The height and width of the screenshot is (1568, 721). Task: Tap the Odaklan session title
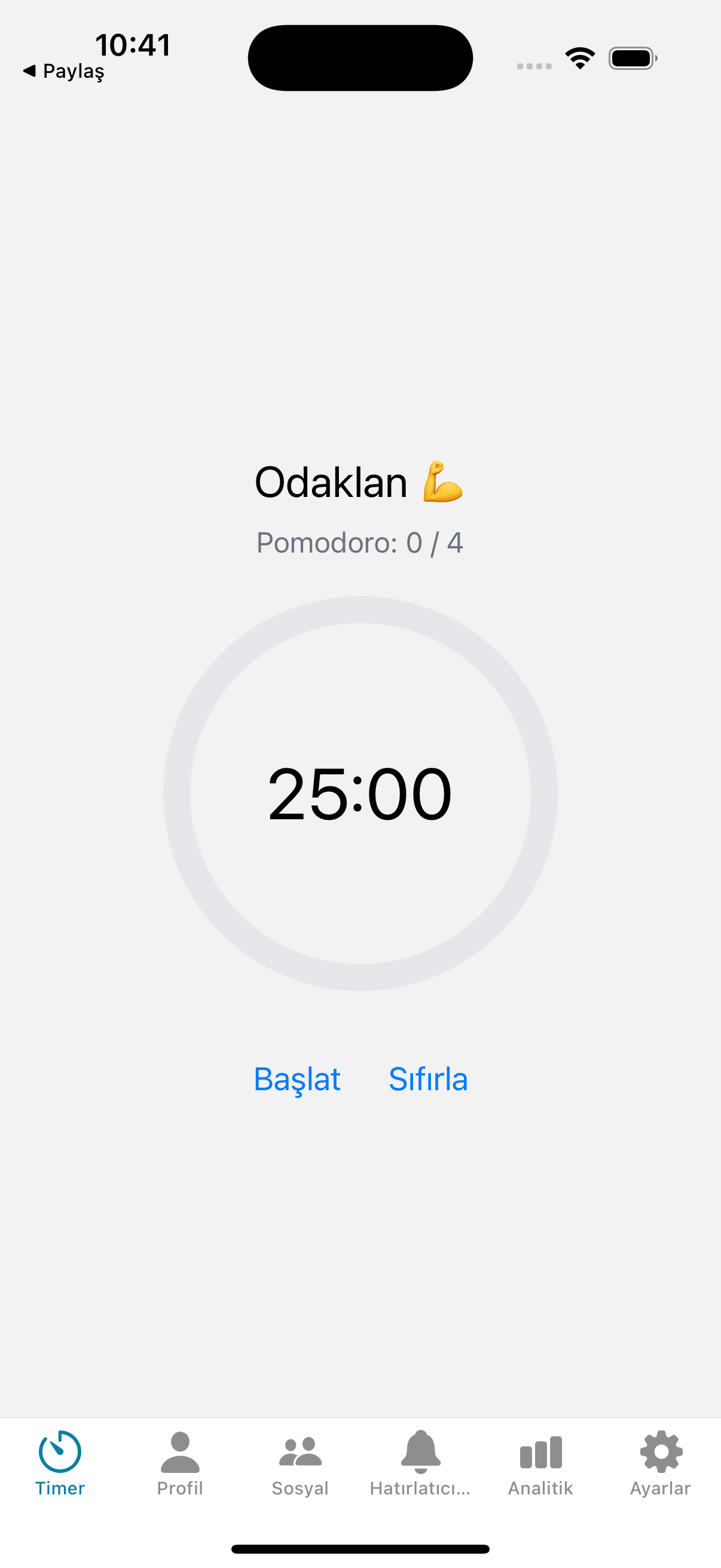click(x=360, y=482)
